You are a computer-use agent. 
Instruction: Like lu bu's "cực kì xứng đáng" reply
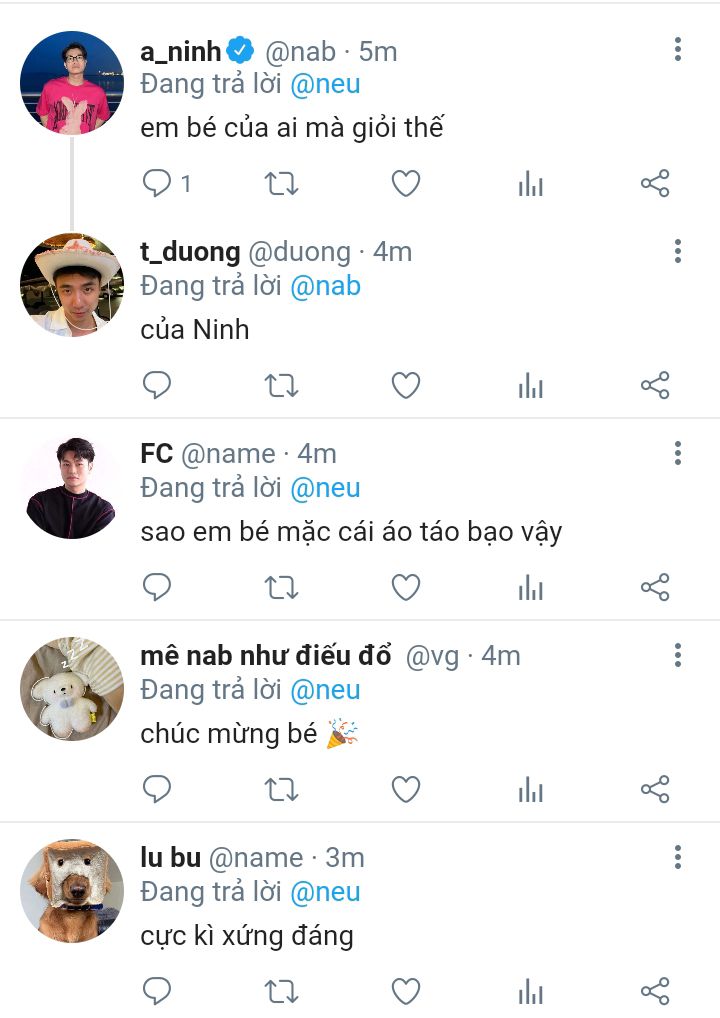click(x=405, y=991)
